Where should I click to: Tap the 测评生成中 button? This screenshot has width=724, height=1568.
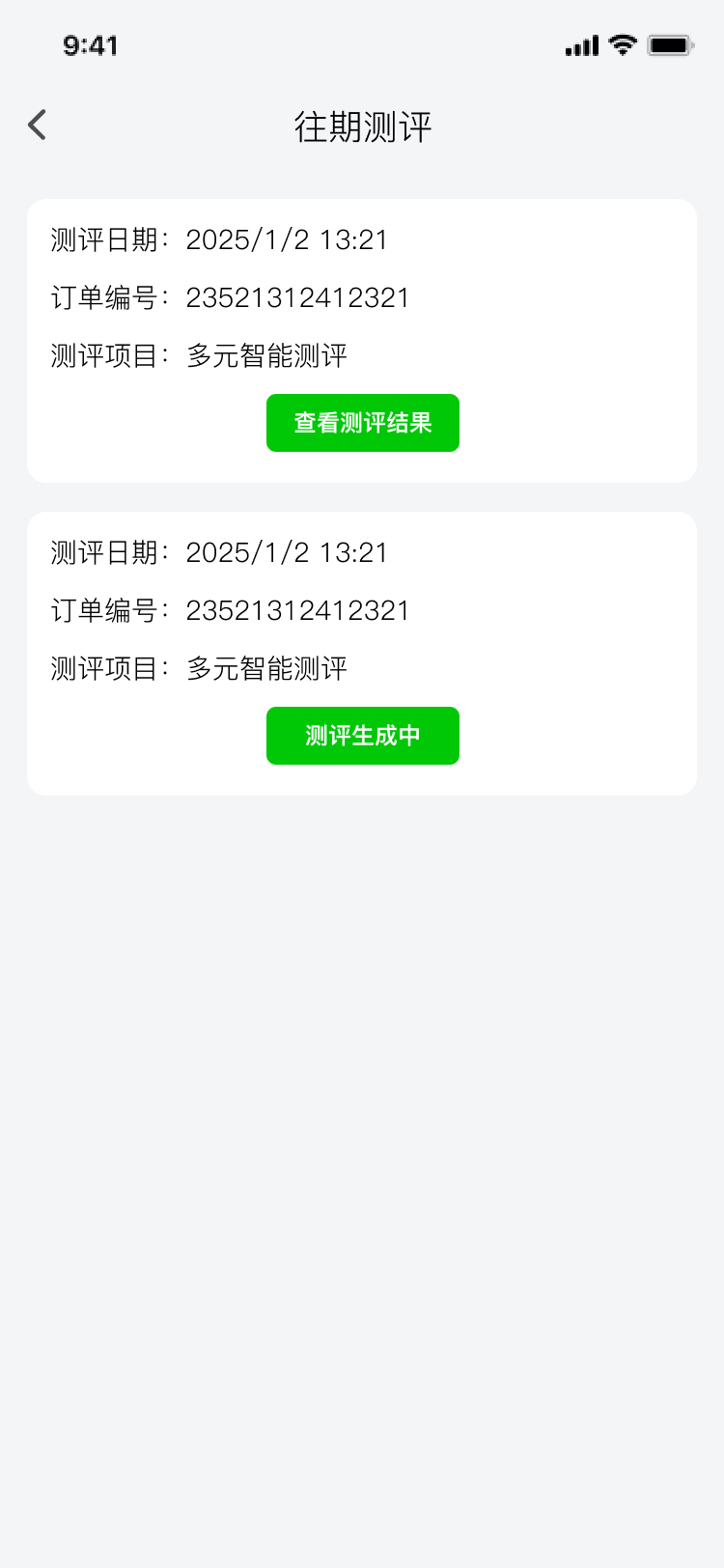click(x=362, y=736)
